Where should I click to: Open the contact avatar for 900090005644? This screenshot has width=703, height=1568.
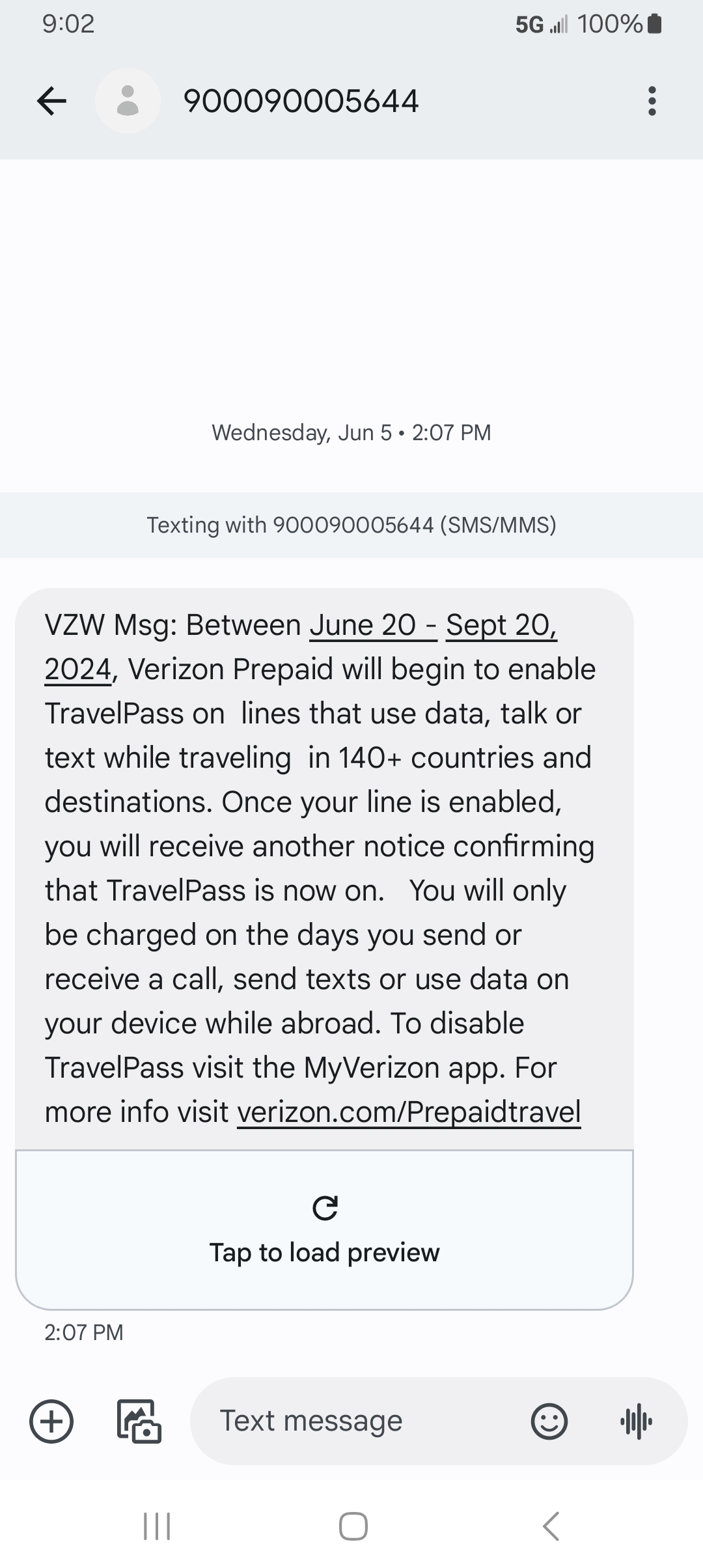click(x=128, y=101)
